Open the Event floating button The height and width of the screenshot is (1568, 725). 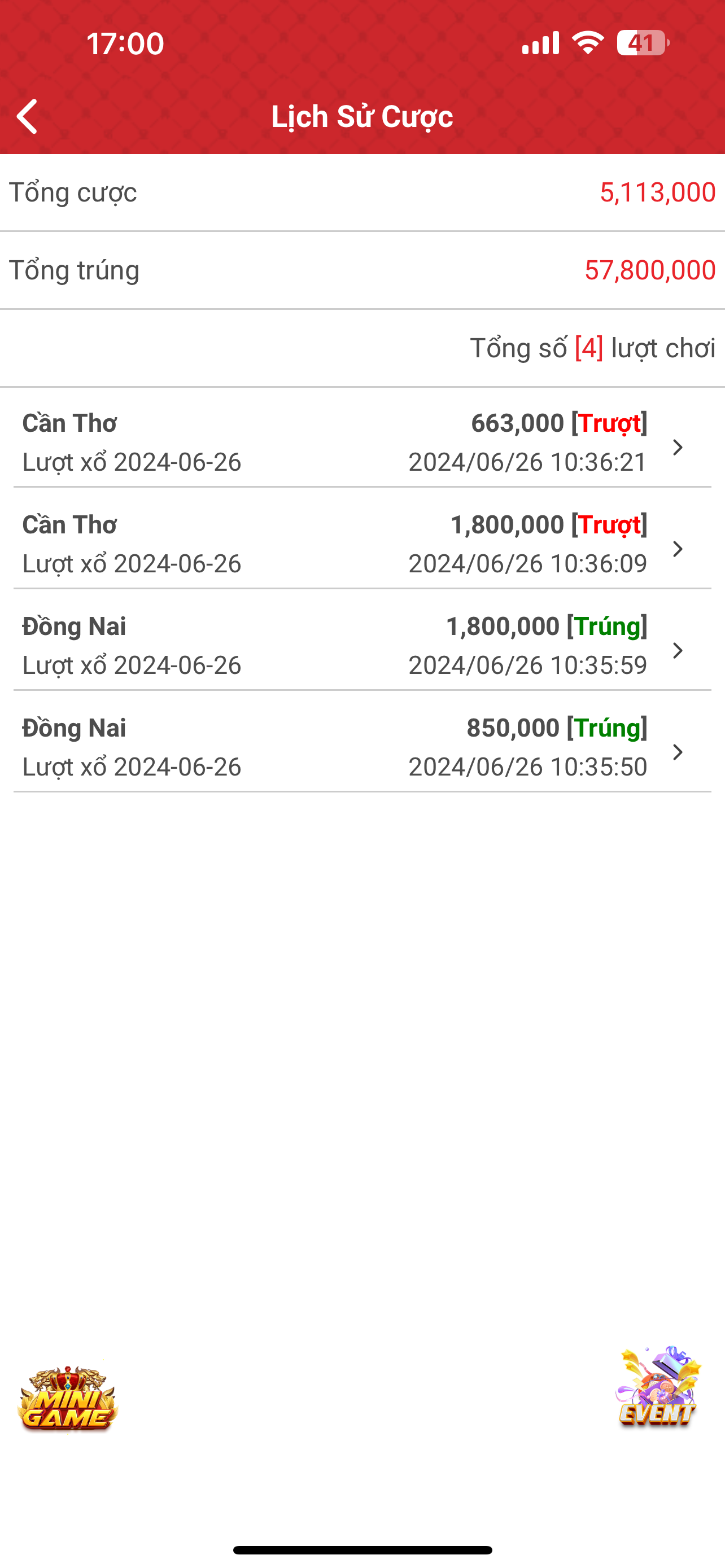[x=658, y=1387]
